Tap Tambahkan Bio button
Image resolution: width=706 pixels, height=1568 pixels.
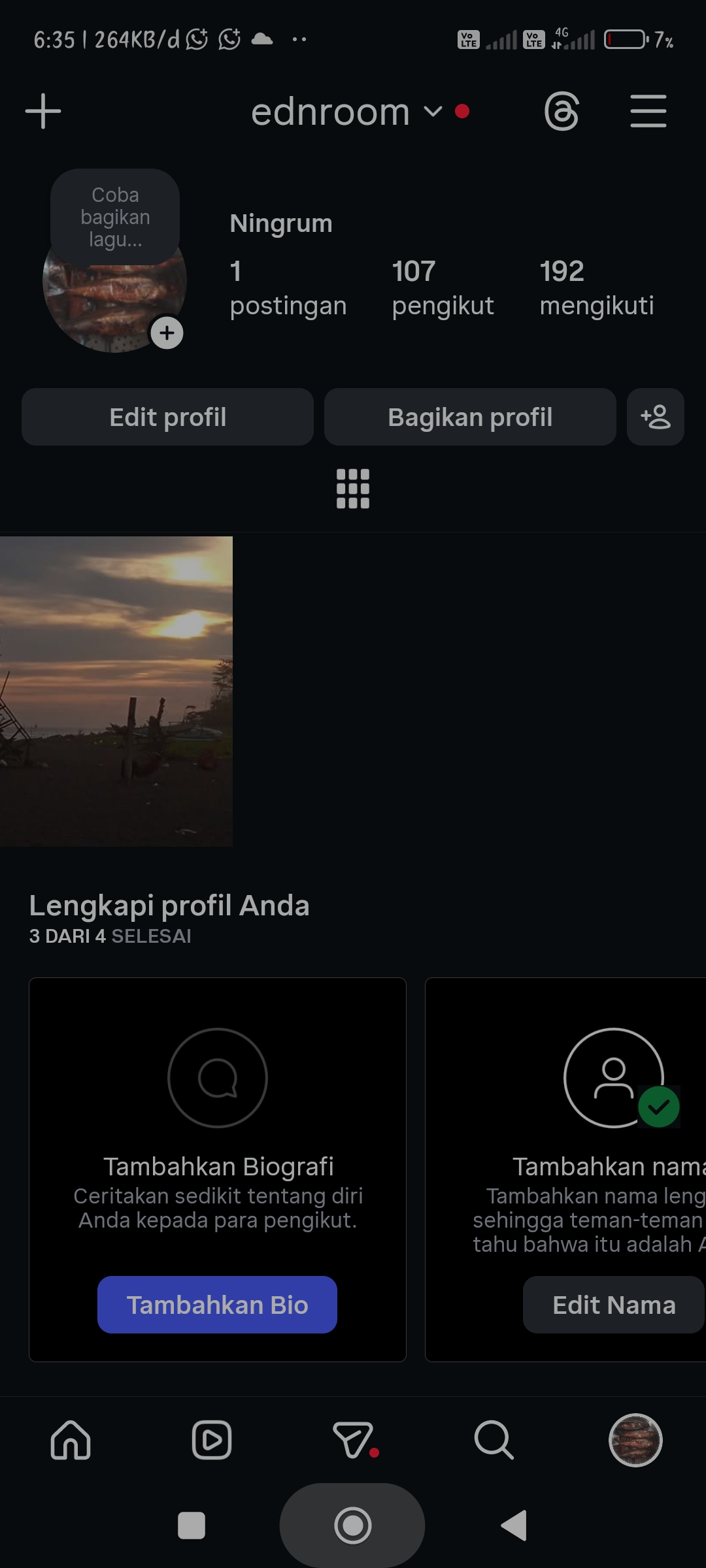pyautogui.click(x=217, y=1305)
